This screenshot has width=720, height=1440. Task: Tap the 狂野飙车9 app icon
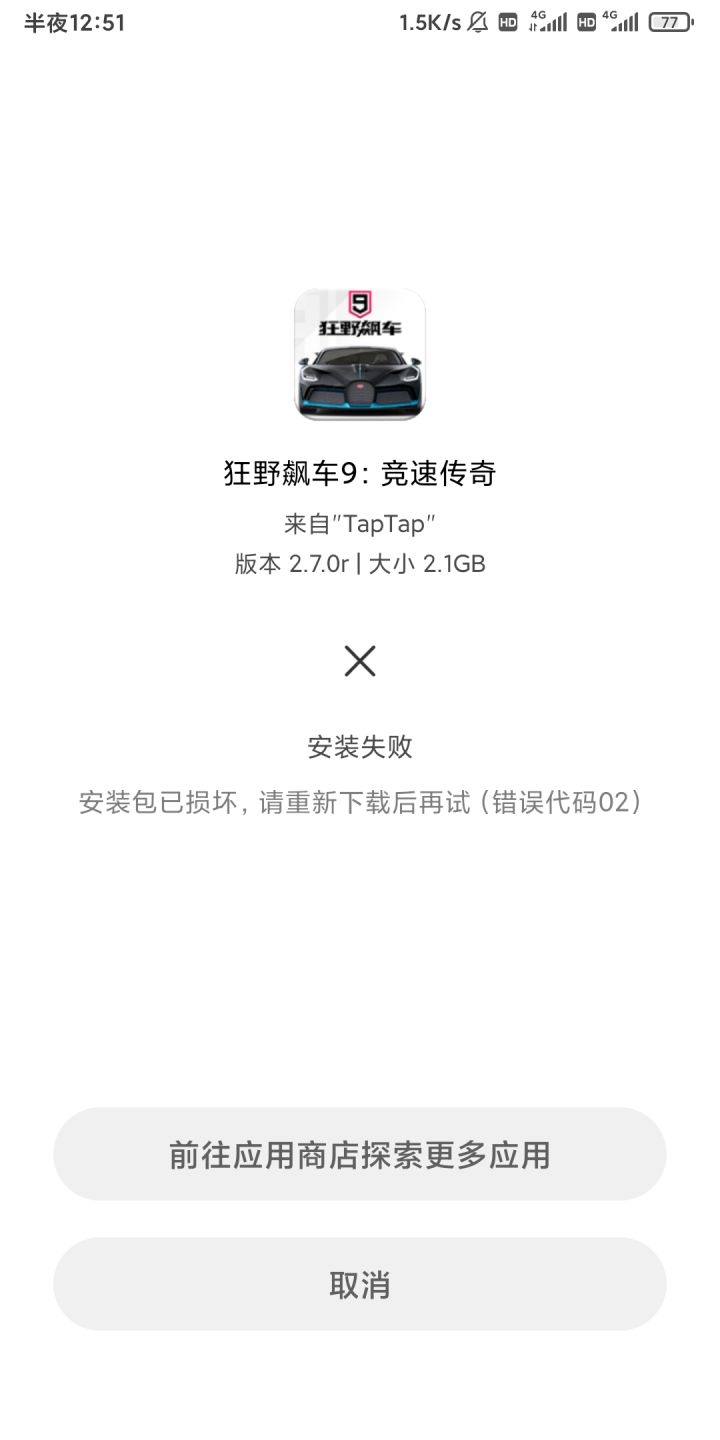360,355
